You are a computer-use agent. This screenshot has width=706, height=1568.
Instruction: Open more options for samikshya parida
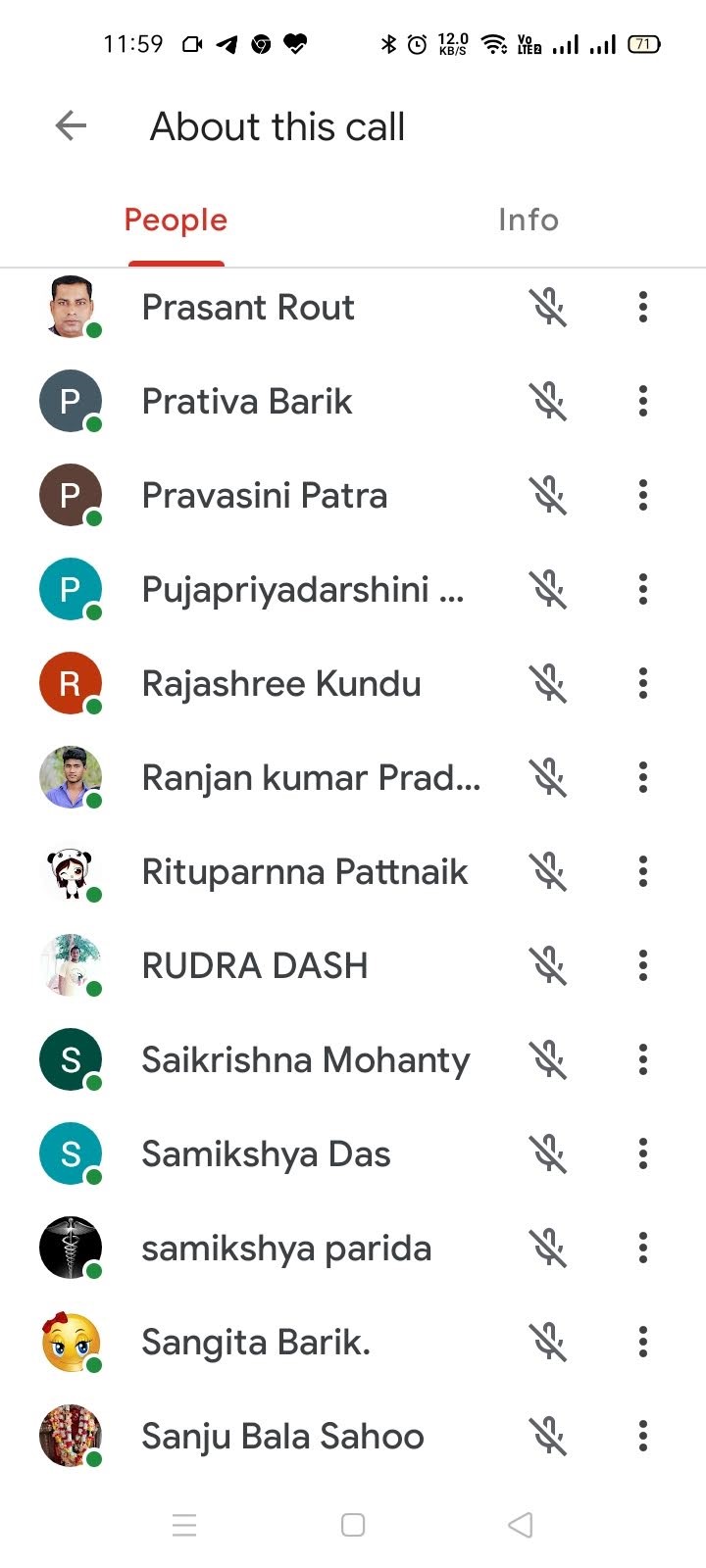coord(643,1248)
